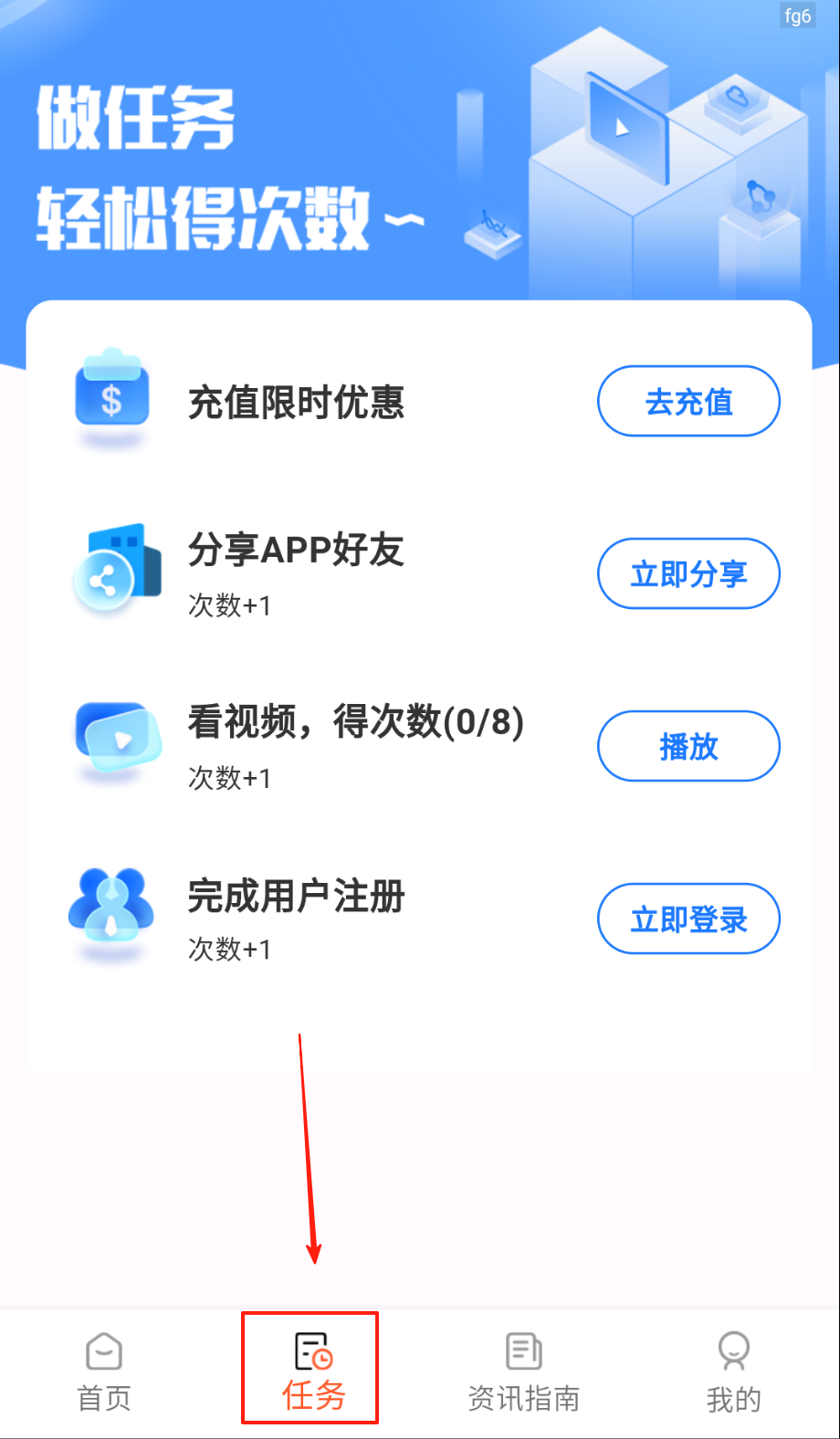Screen dimensions: 840x1439
Task: Tap 立即分享 to share the app
Action: (688, 573)
